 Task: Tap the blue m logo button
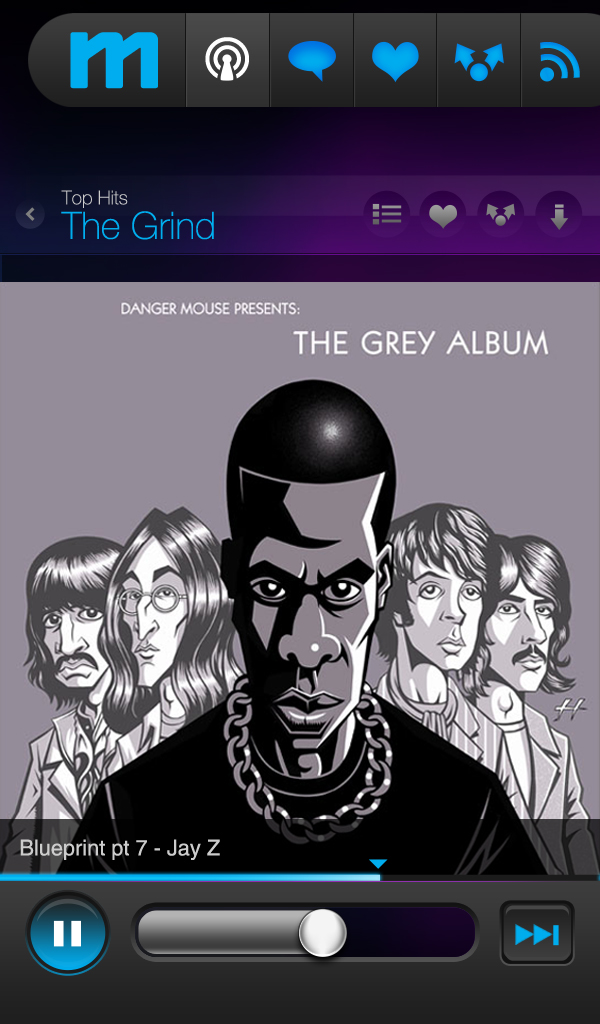113,60
